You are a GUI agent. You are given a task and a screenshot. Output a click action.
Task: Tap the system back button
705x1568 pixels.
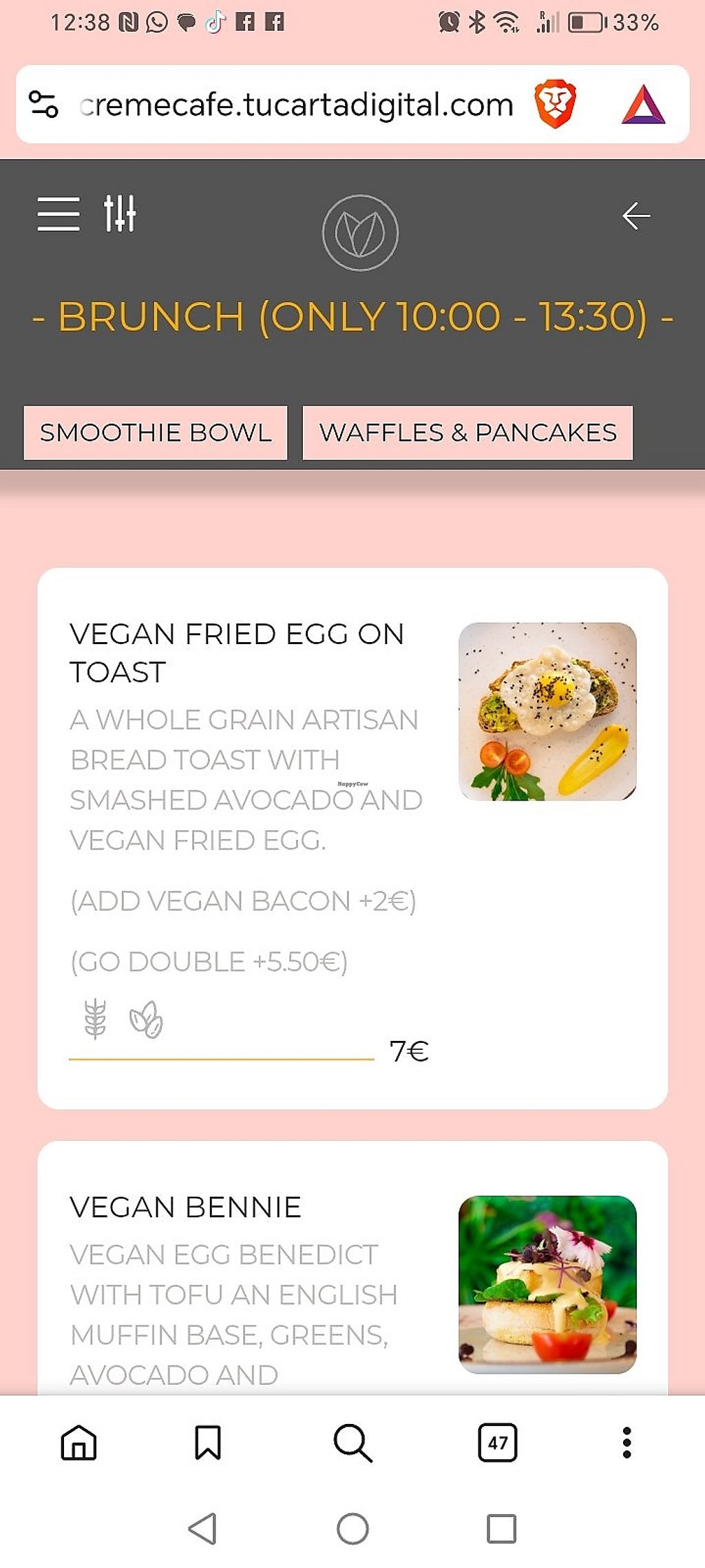point(203,1529)
